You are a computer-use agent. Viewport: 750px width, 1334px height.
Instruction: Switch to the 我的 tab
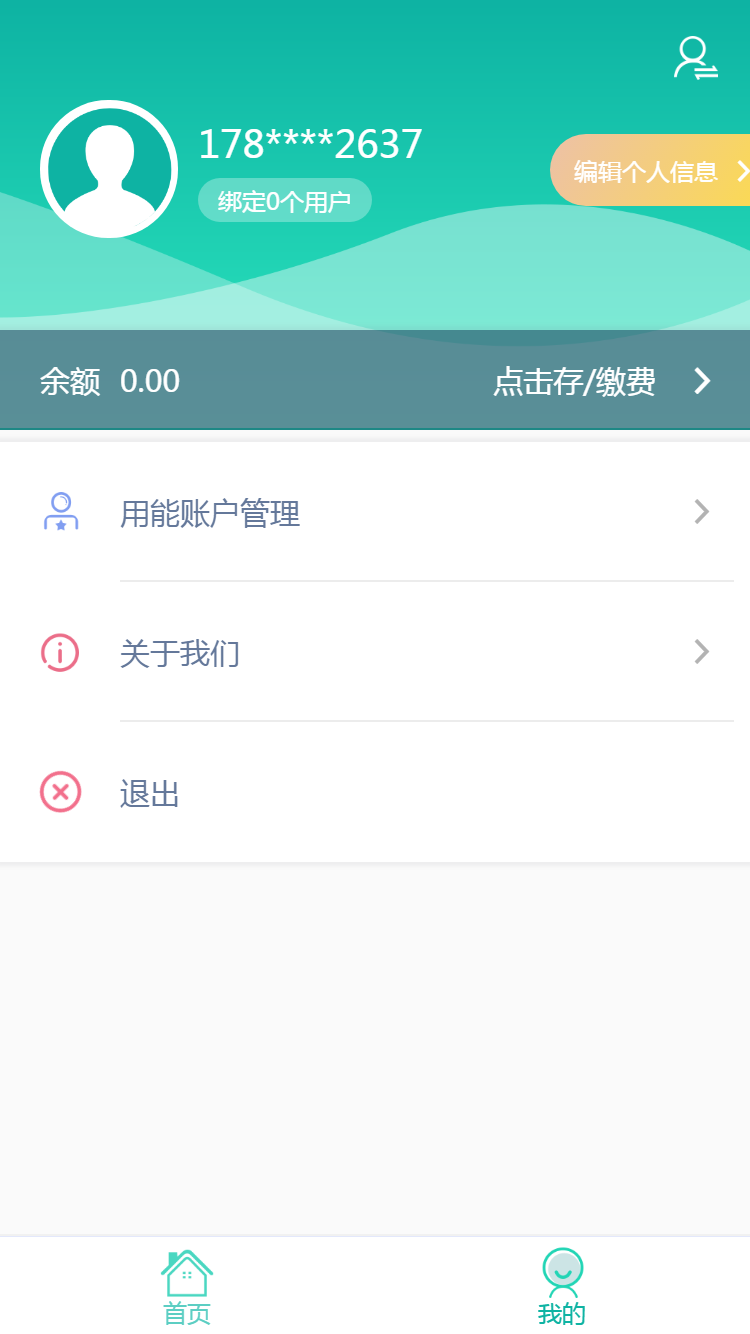pyautogui.click(x=562, y=1287)
